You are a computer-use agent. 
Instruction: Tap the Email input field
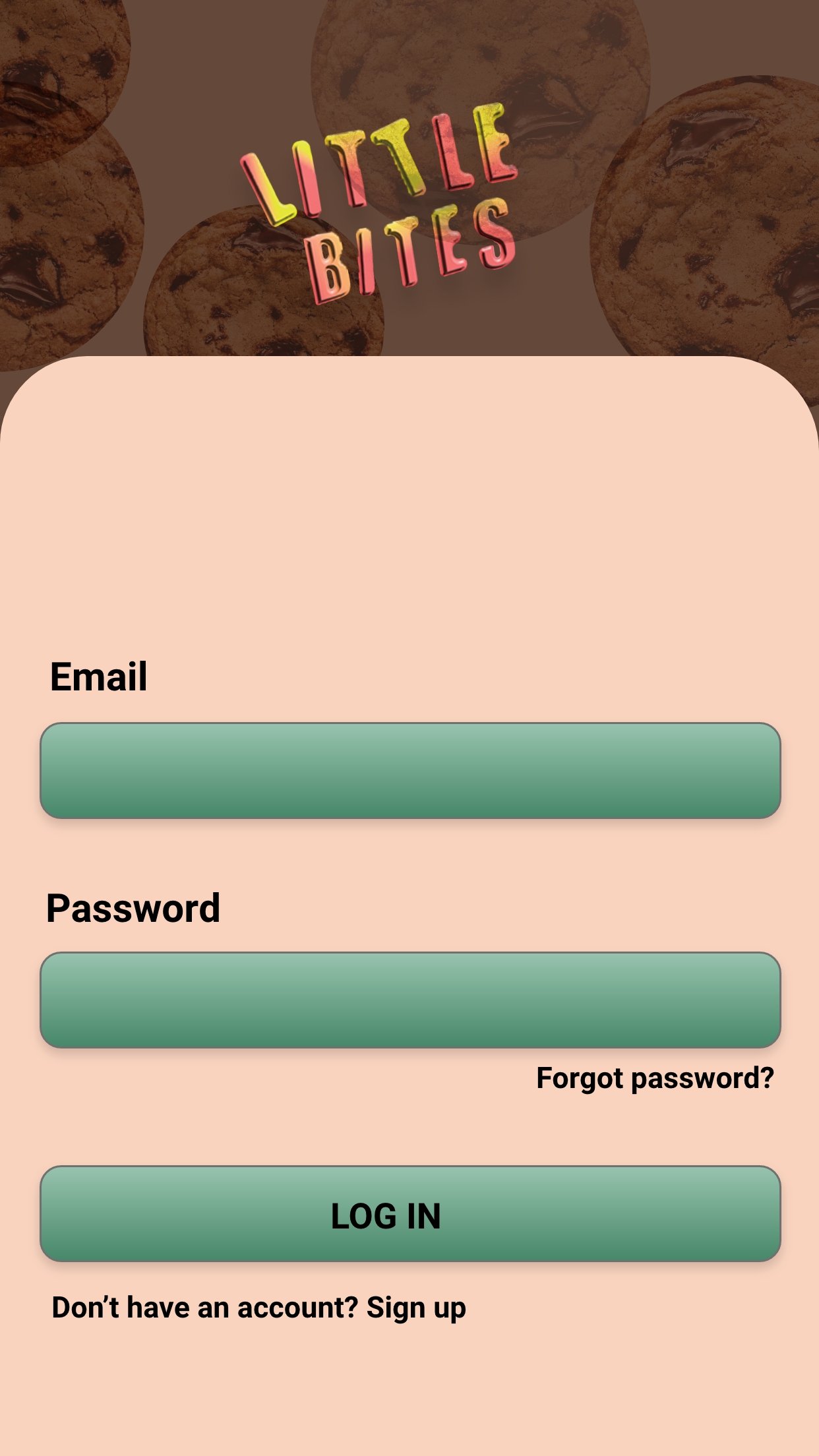coord(410,770)
